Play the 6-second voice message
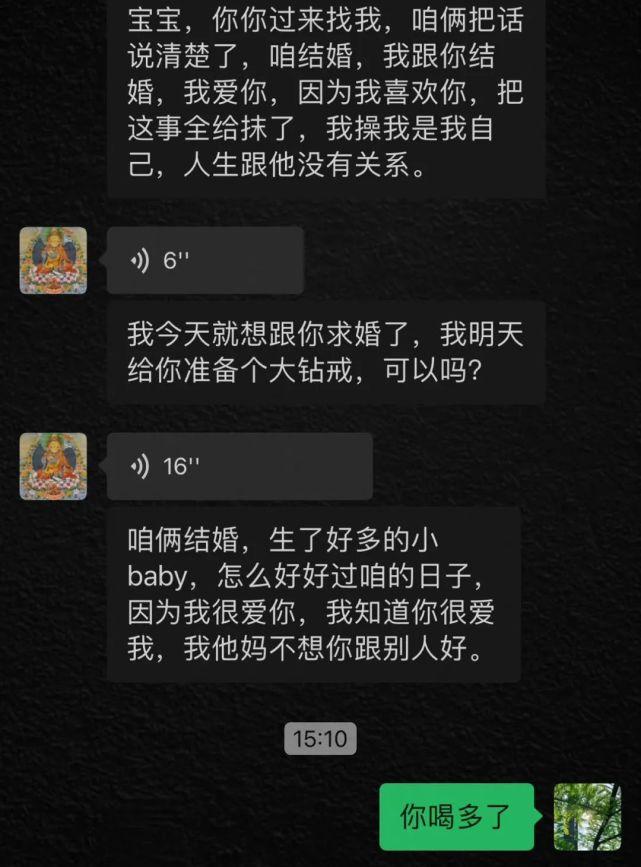641x867 pixels. click(x=204, y=260)
